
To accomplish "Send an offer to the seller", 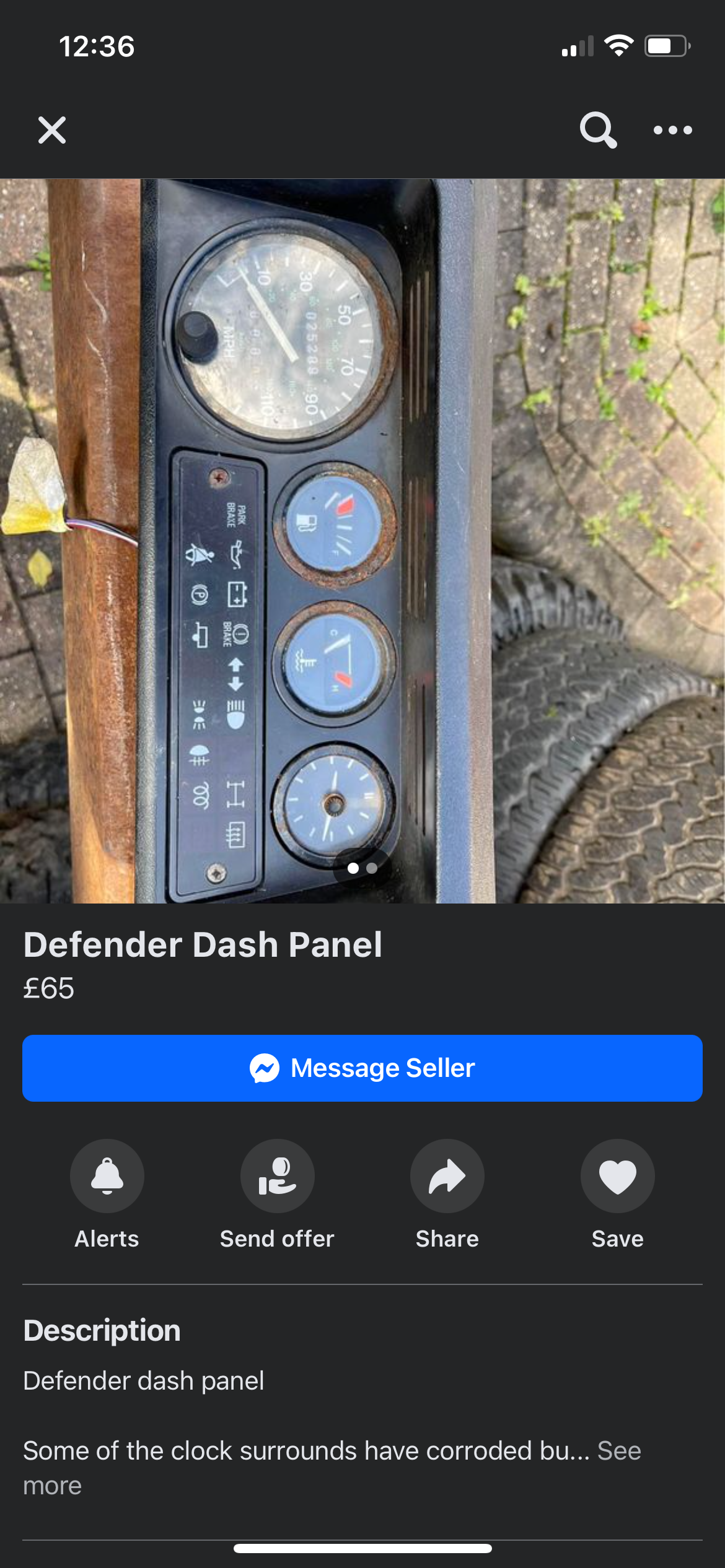I will (x=277, y=1176).
